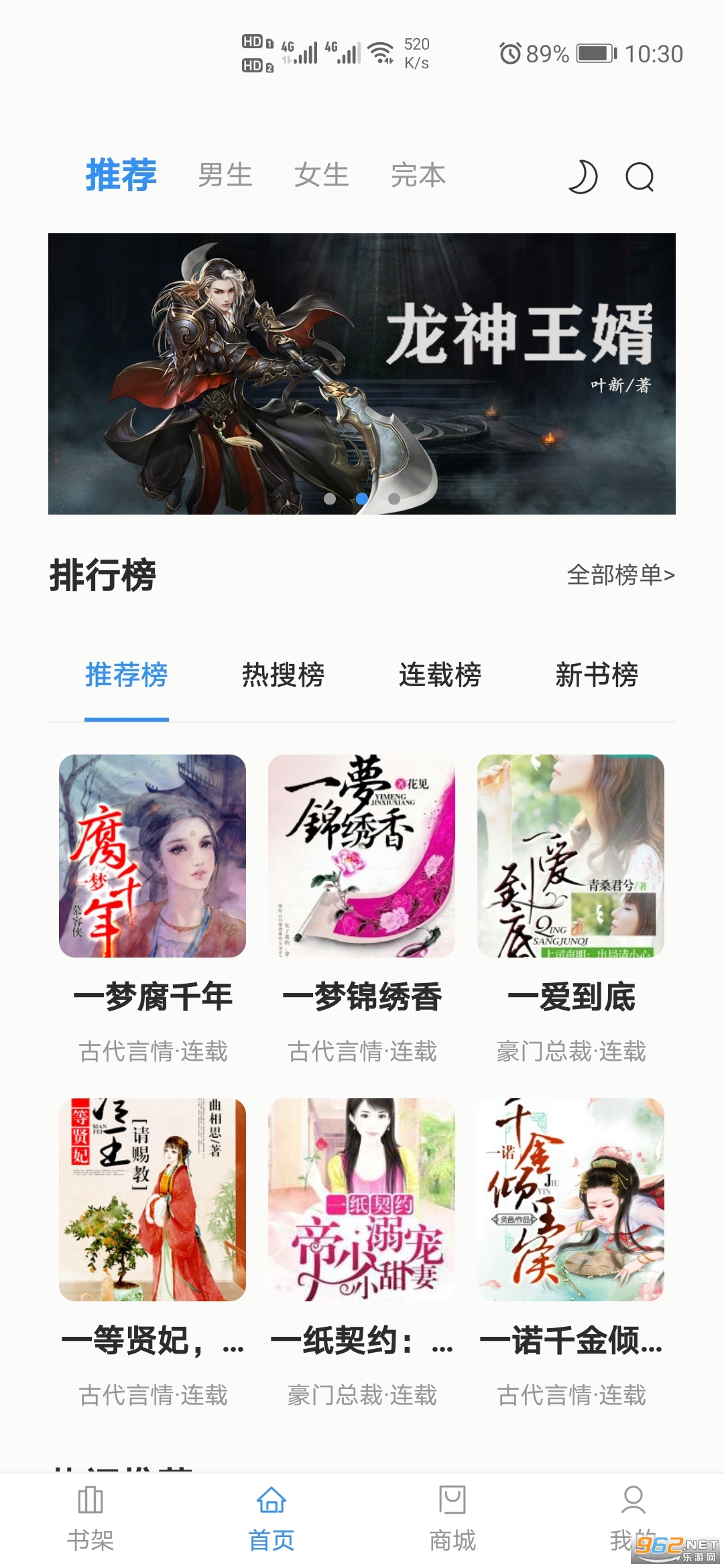Viewport: 724px width, 1568px height.
Task: Select the 新书榜 ranking
Action: (597, 675)
